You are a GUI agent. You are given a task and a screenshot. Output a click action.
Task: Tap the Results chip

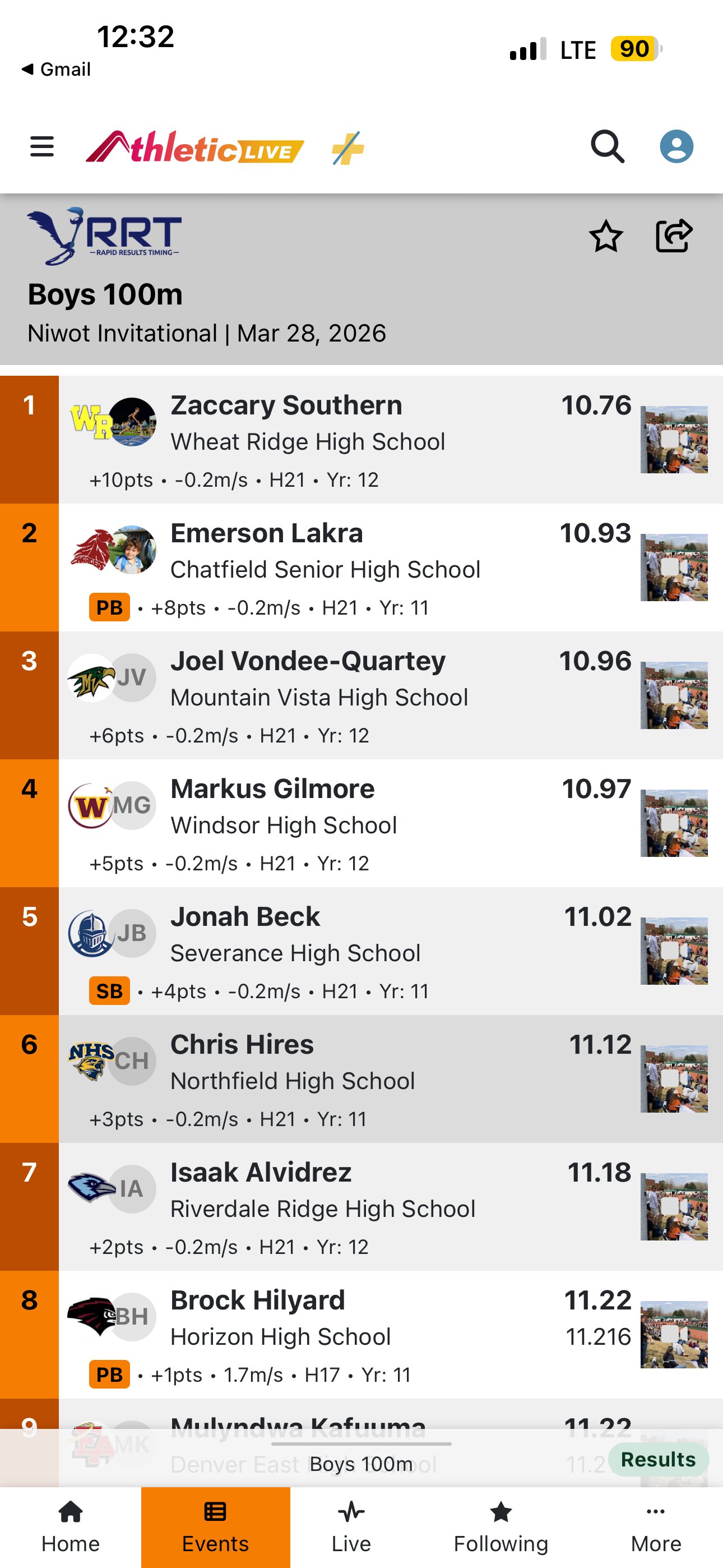pyautogui.click(x=658, y=1459)
